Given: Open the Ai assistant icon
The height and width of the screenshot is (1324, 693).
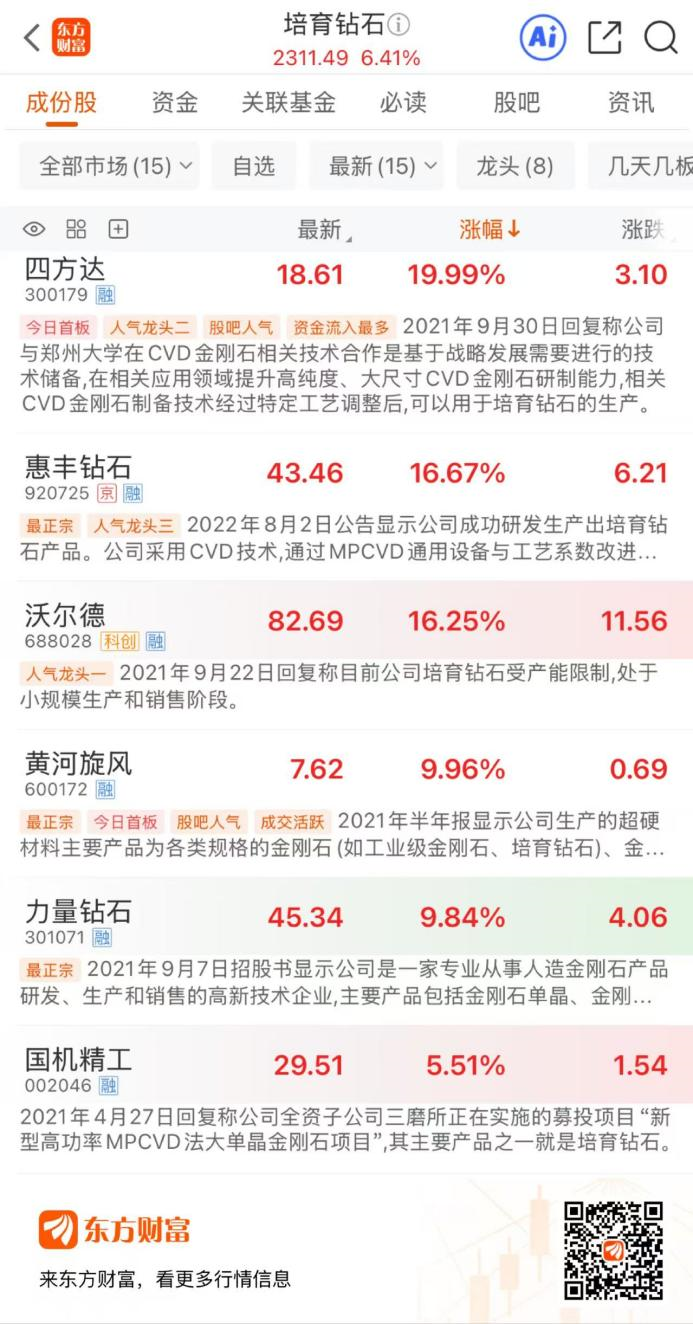Looking at the screenshot, I should pyautogui.click(x=543, y=38).
